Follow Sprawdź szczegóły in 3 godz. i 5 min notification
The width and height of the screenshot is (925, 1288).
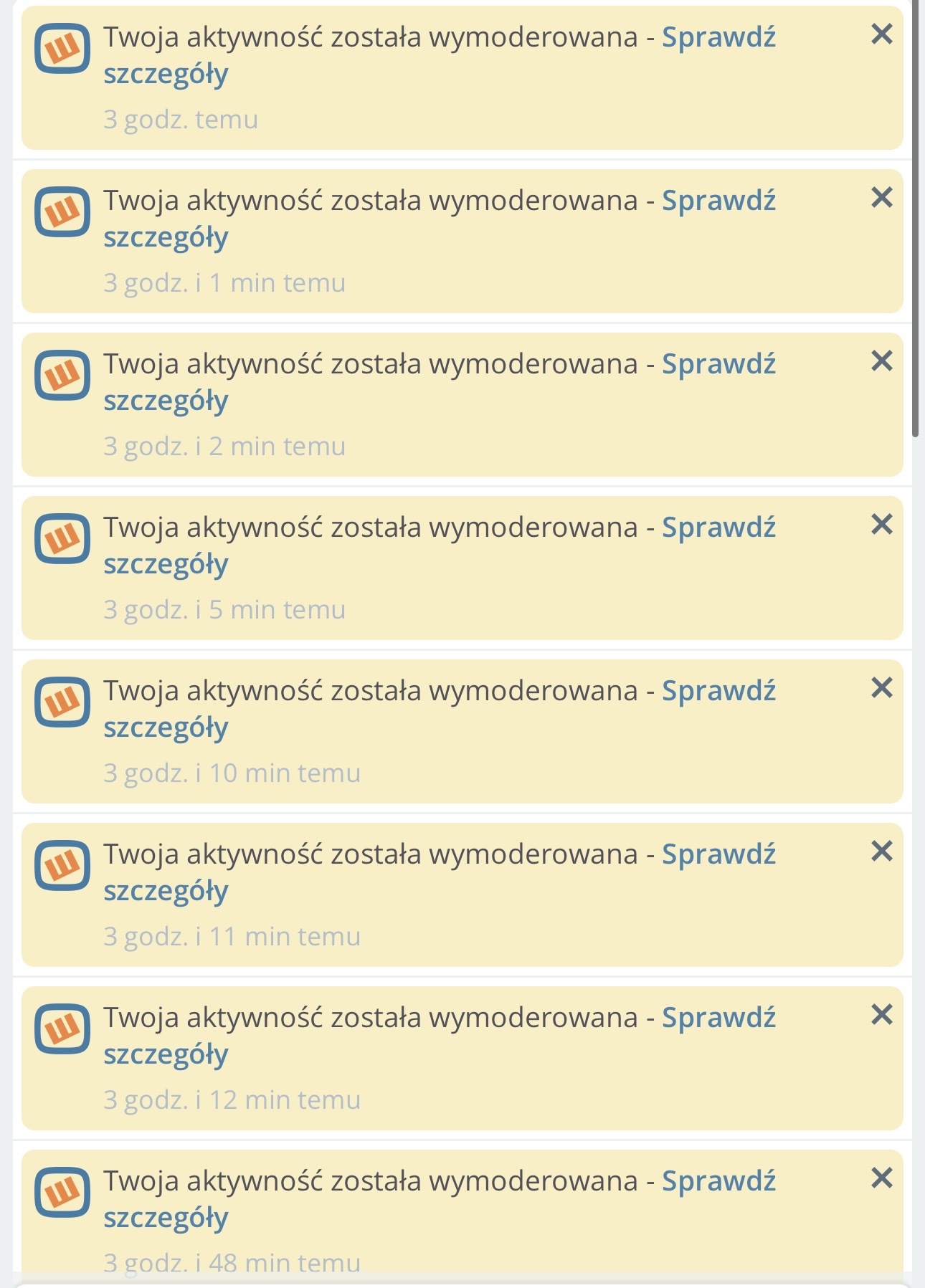[x=718, y=528]
